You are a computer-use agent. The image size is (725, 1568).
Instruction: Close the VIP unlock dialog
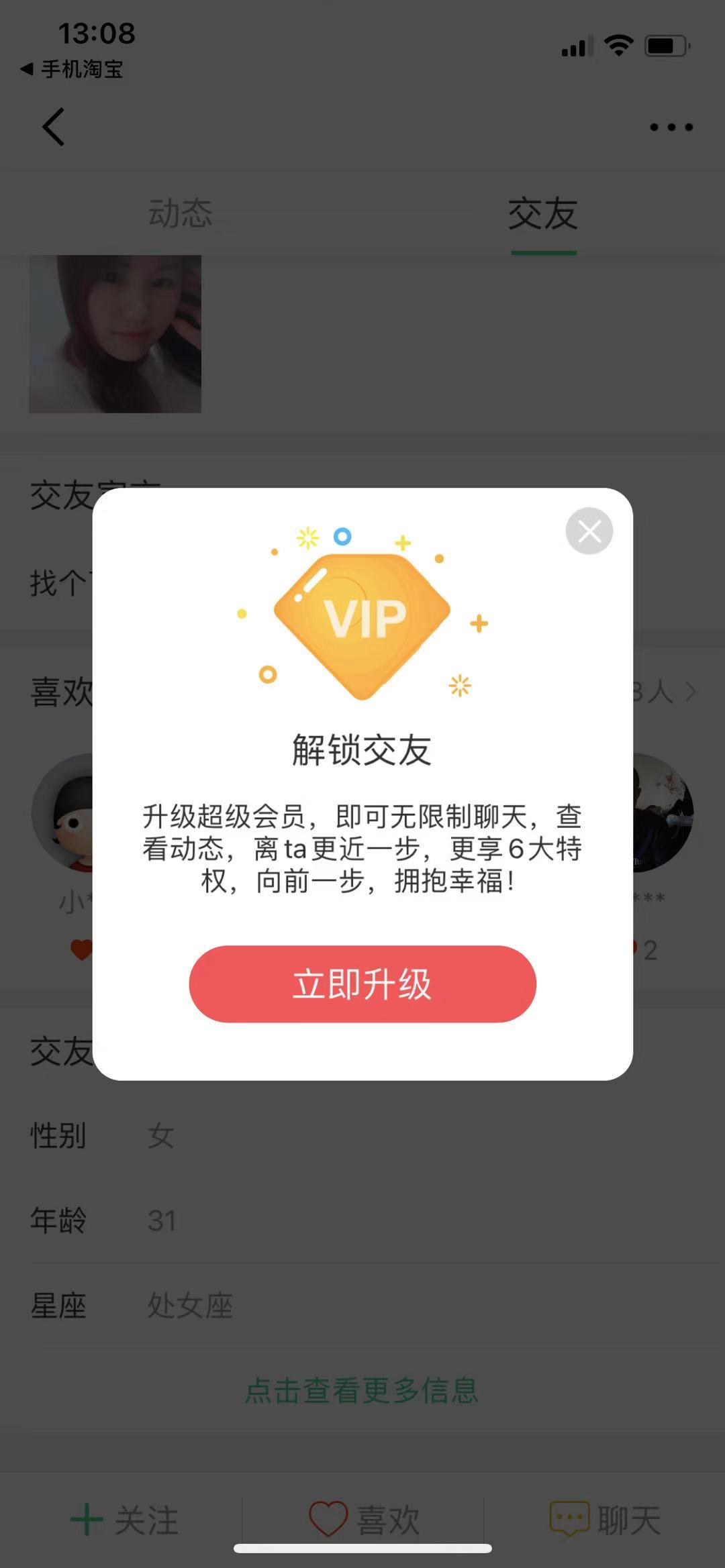tap(589, 531)
